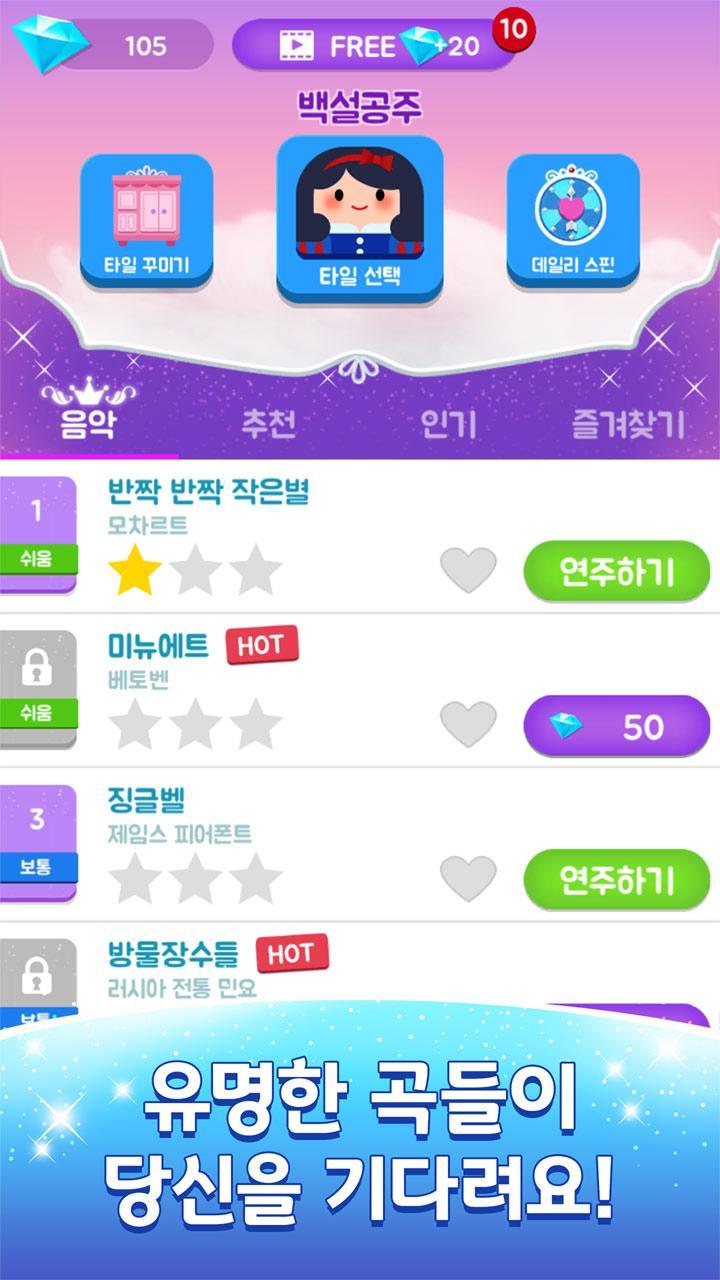Viewport: 720px width, 1280px height.
Task: Select the 음악 tab
Action: click(88, 424)
